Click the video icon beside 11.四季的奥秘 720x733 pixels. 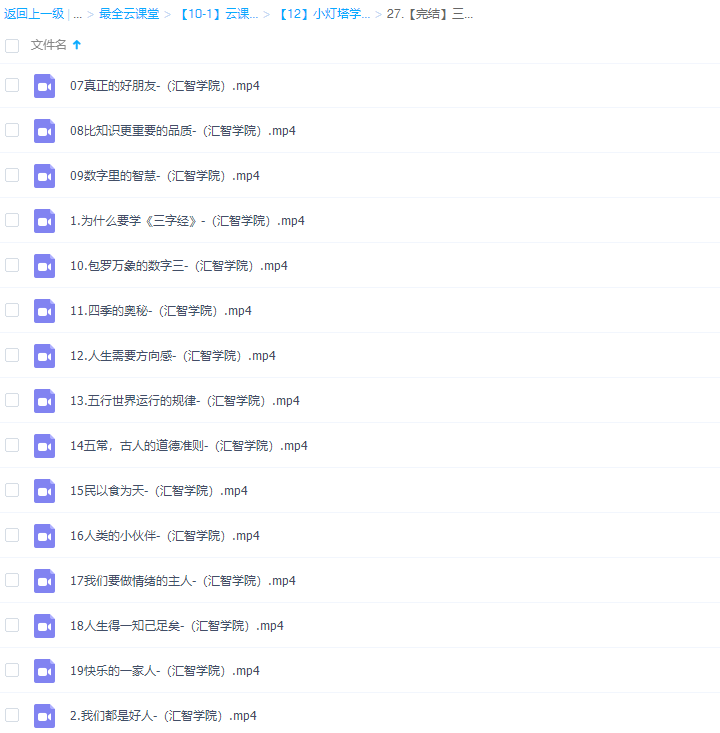[44, 311]
